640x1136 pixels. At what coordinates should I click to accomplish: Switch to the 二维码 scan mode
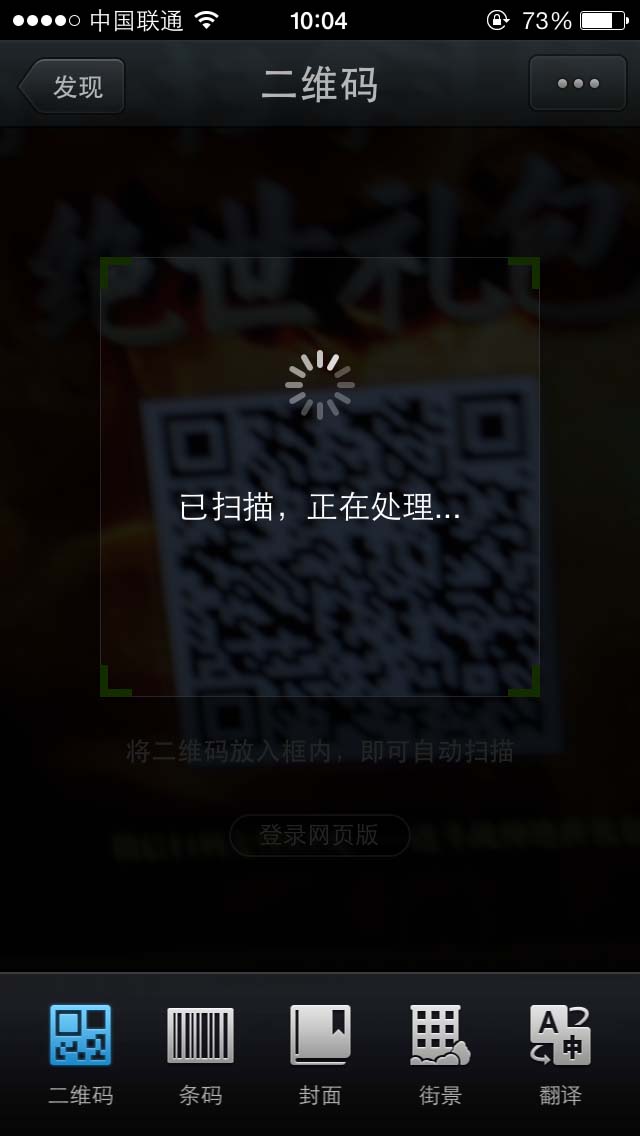click(81, 1052)
